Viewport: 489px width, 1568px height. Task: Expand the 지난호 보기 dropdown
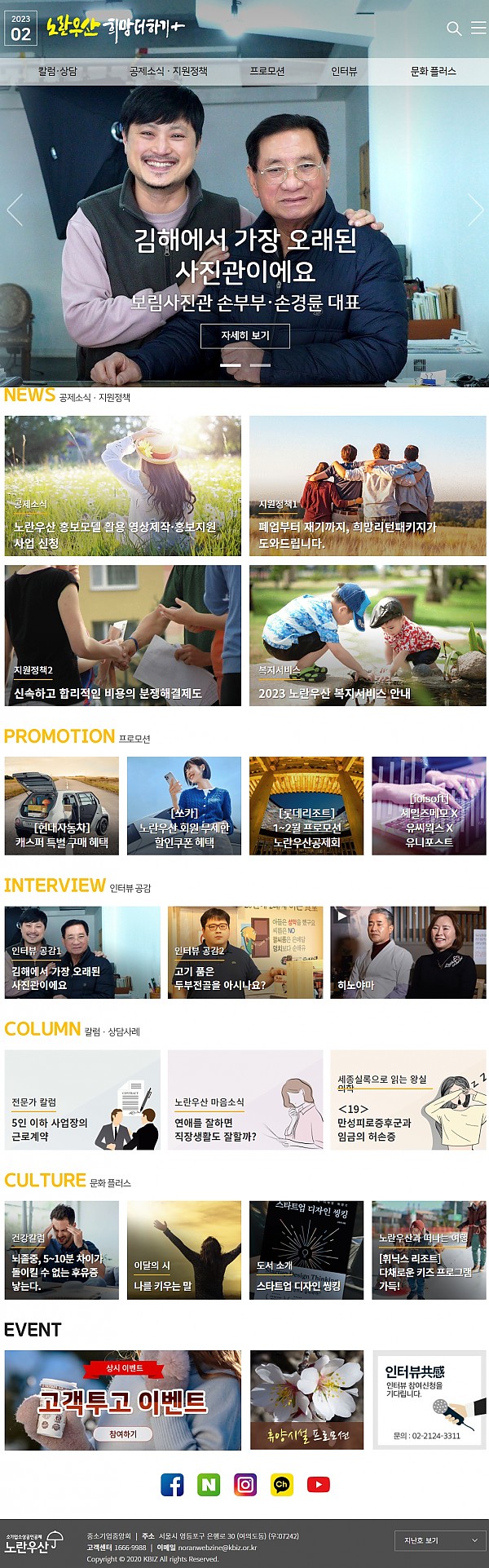[x=440, y=1540]
